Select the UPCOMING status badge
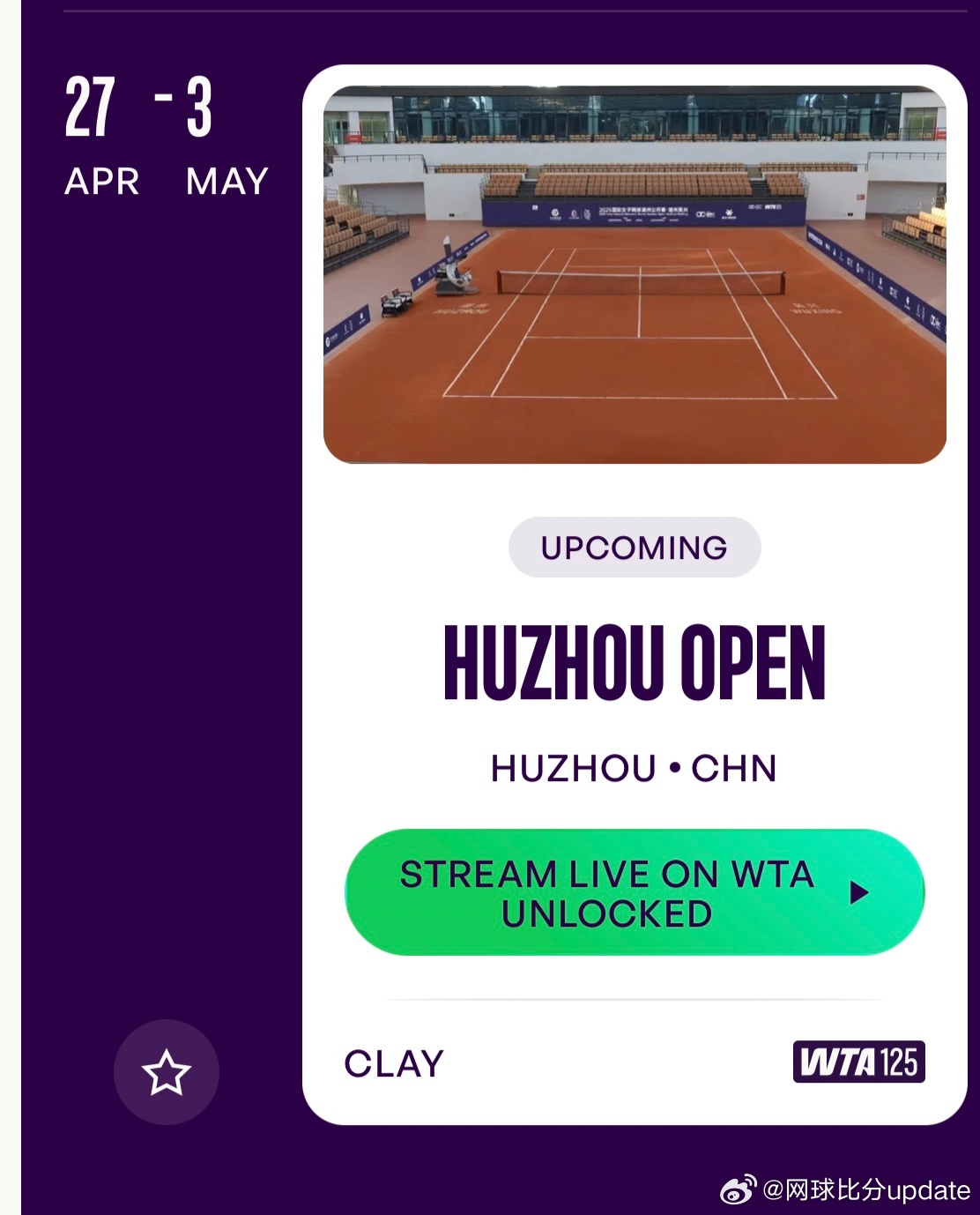This screenshot has width=980, height=1215. pos(634,547)
